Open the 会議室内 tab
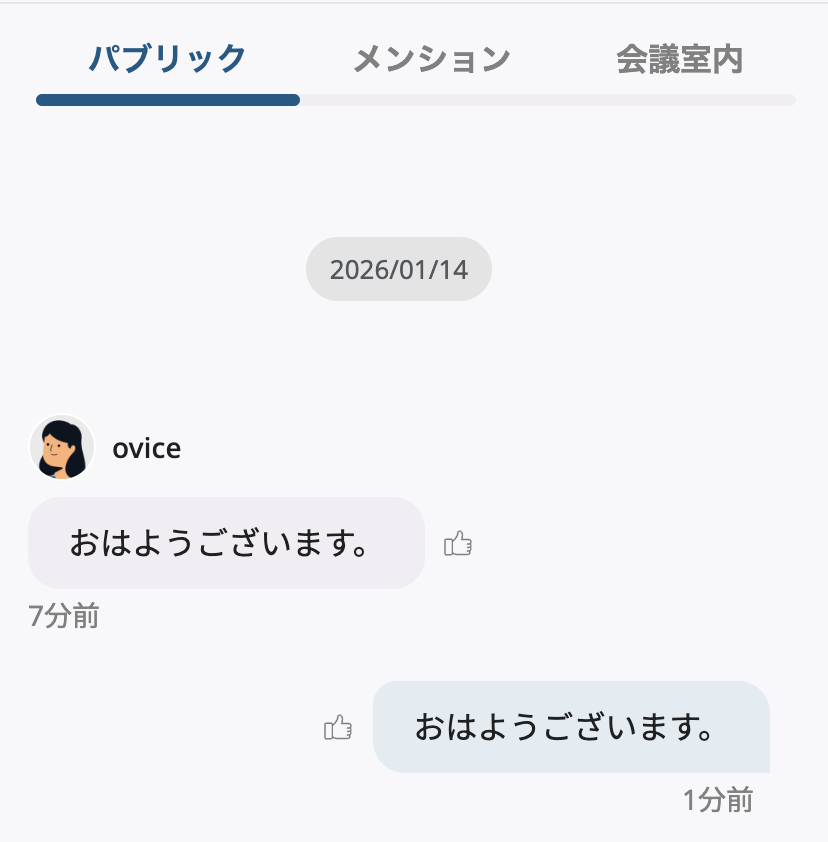 683,58
